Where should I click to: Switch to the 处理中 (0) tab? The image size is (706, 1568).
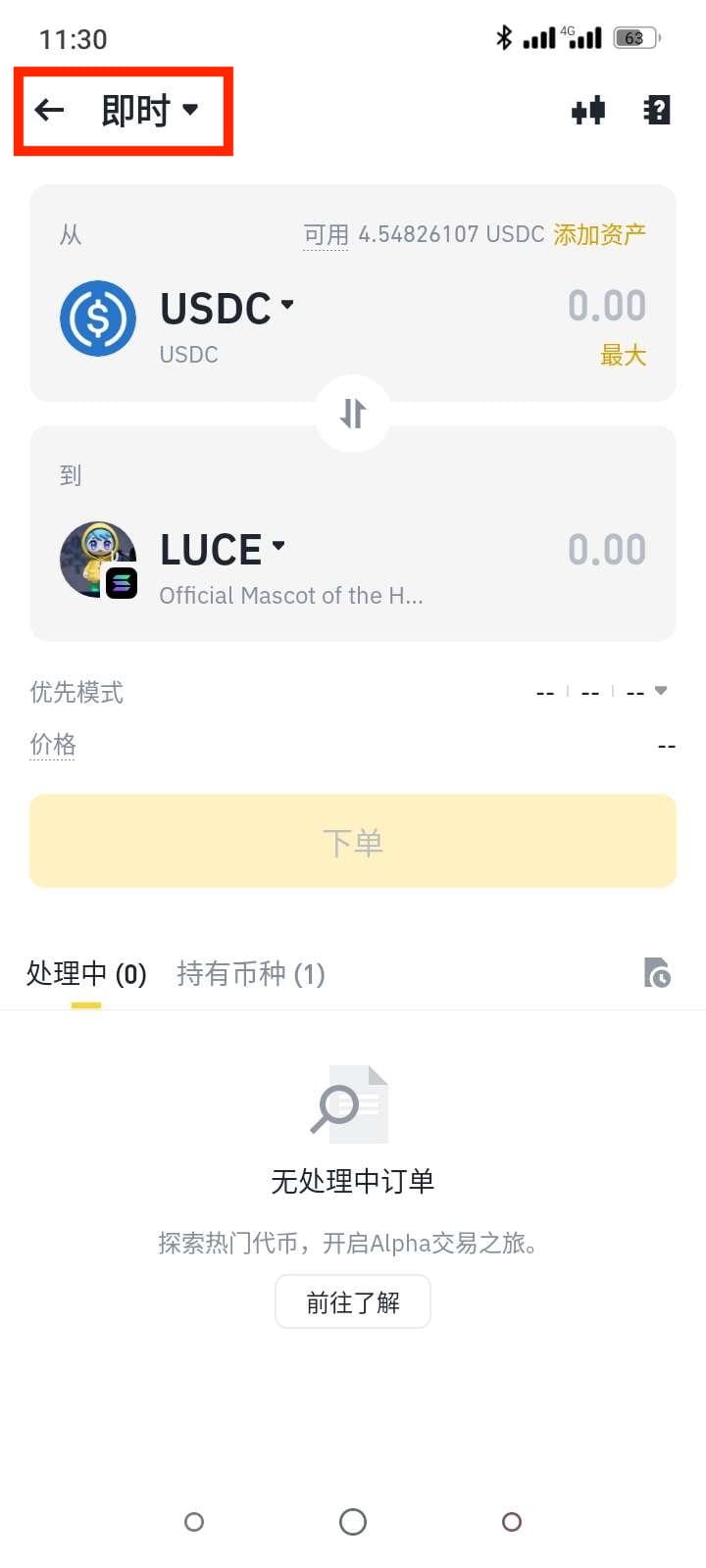(x=86, y=973)
